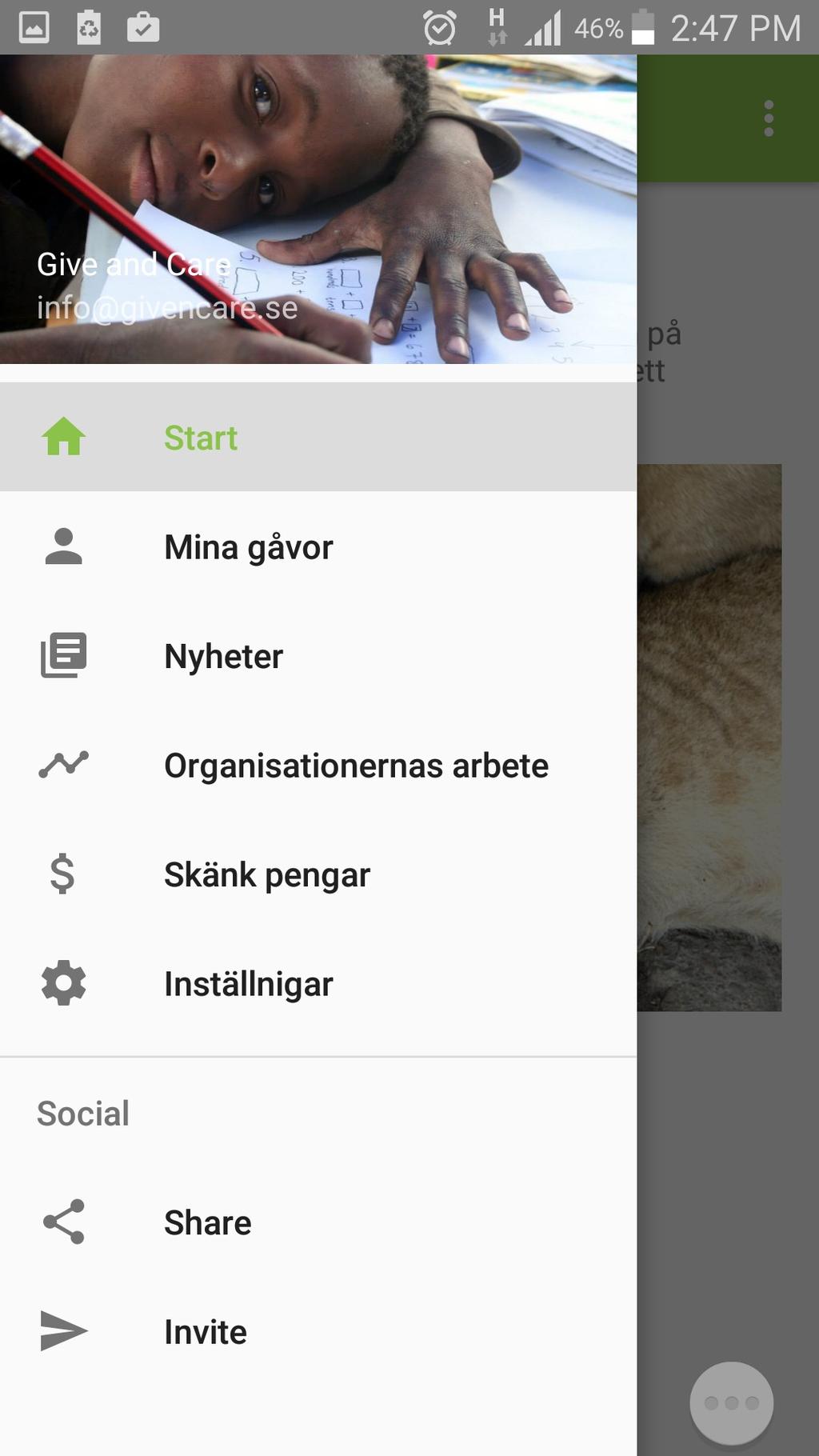Open the three-dot overflow menu
Screen dimensions: 819x1456
[768, 118]
